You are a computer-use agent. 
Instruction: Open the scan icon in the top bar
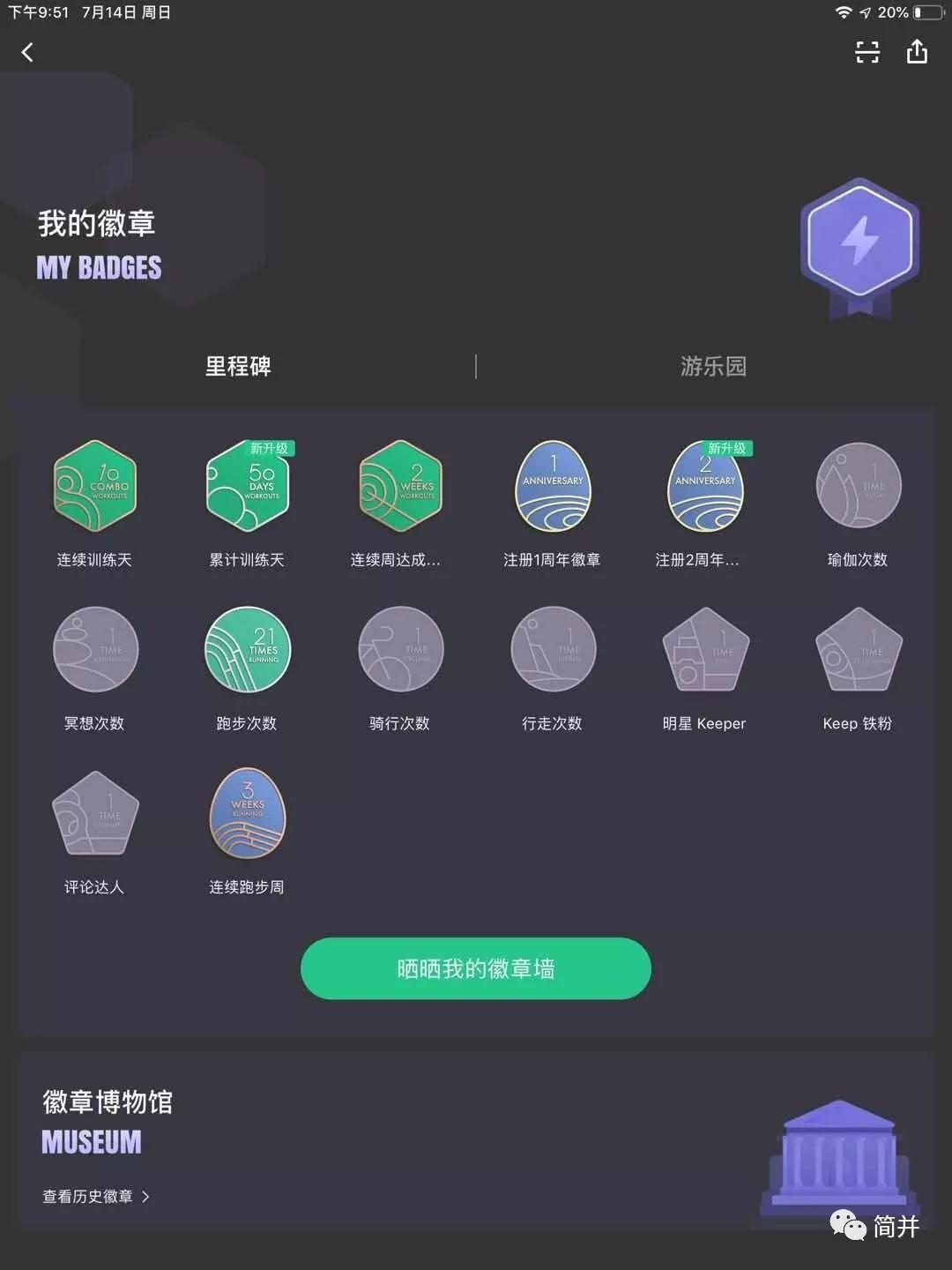click(867, 52)
